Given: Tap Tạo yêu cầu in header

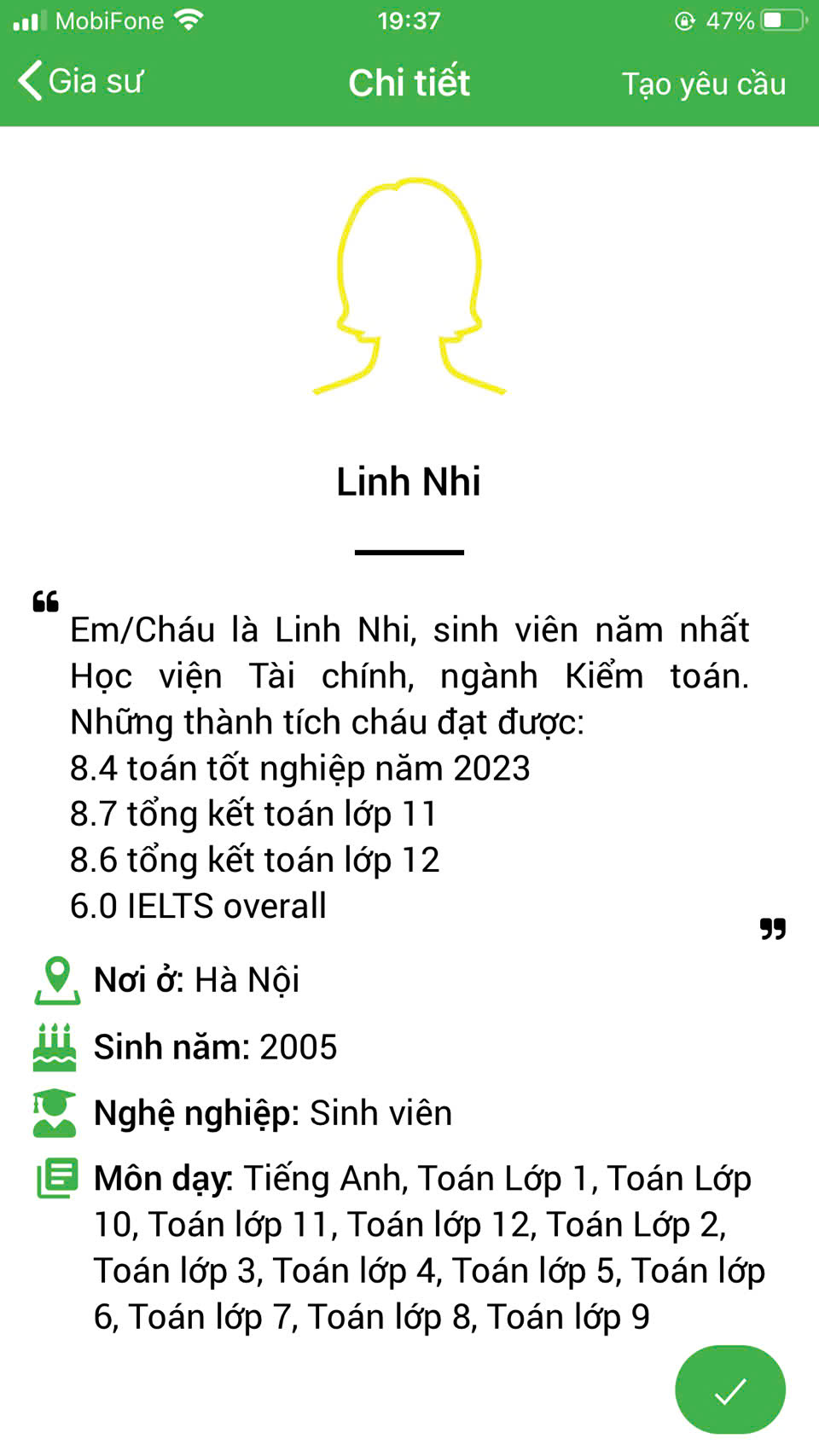Looking at the screenshot, I should click(x=703, y=84).
